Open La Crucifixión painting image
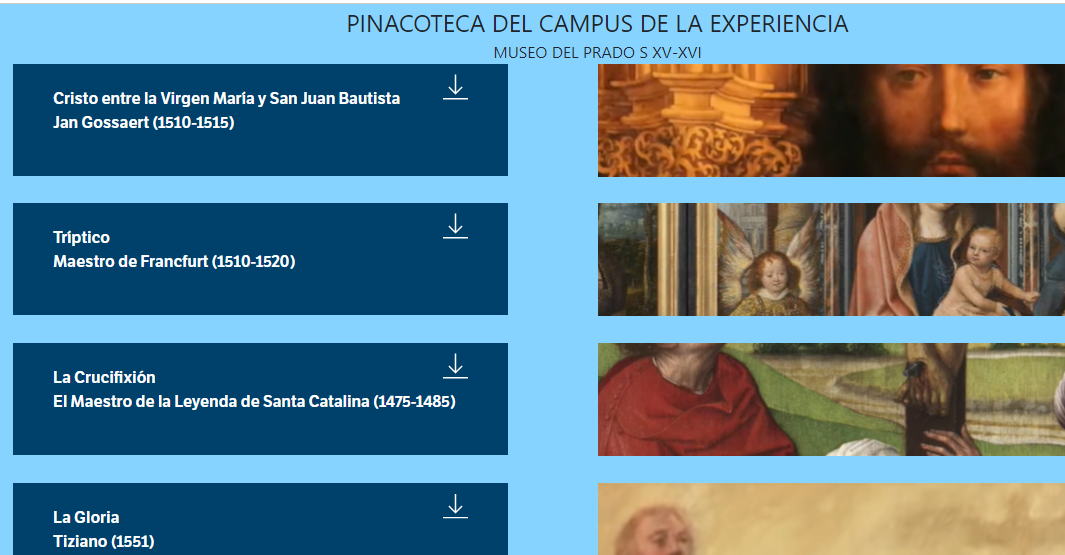Screen dimensions: 1065x555 [x=830, y=399]
